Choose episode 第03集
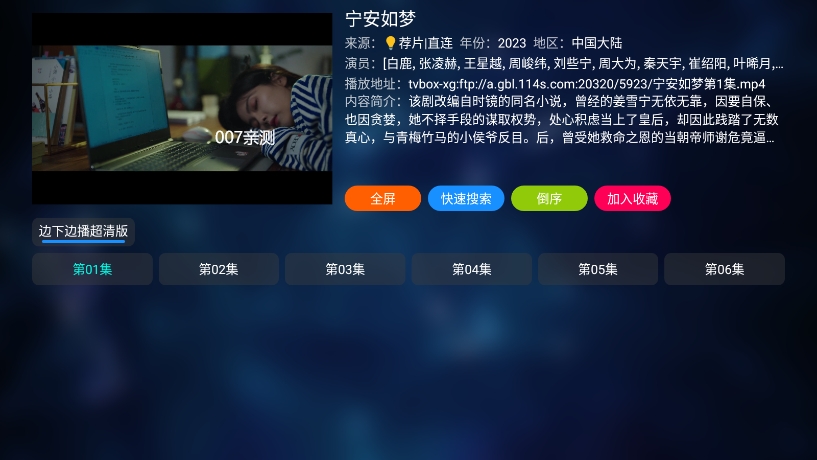Screen dimensions: 817x460 point(345,269)
